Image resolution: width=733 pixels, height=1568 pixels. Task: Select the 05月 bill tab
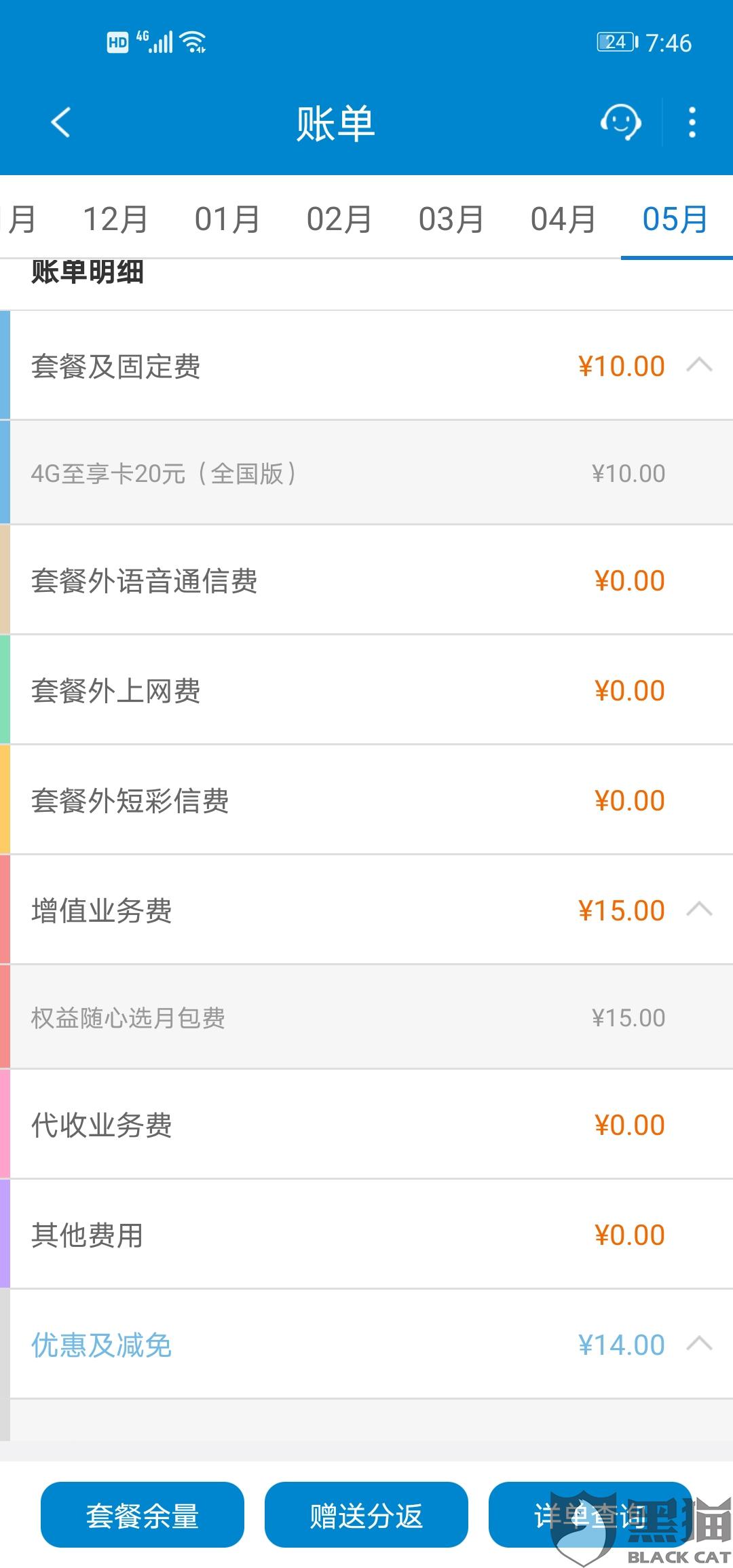coord(675,219)
